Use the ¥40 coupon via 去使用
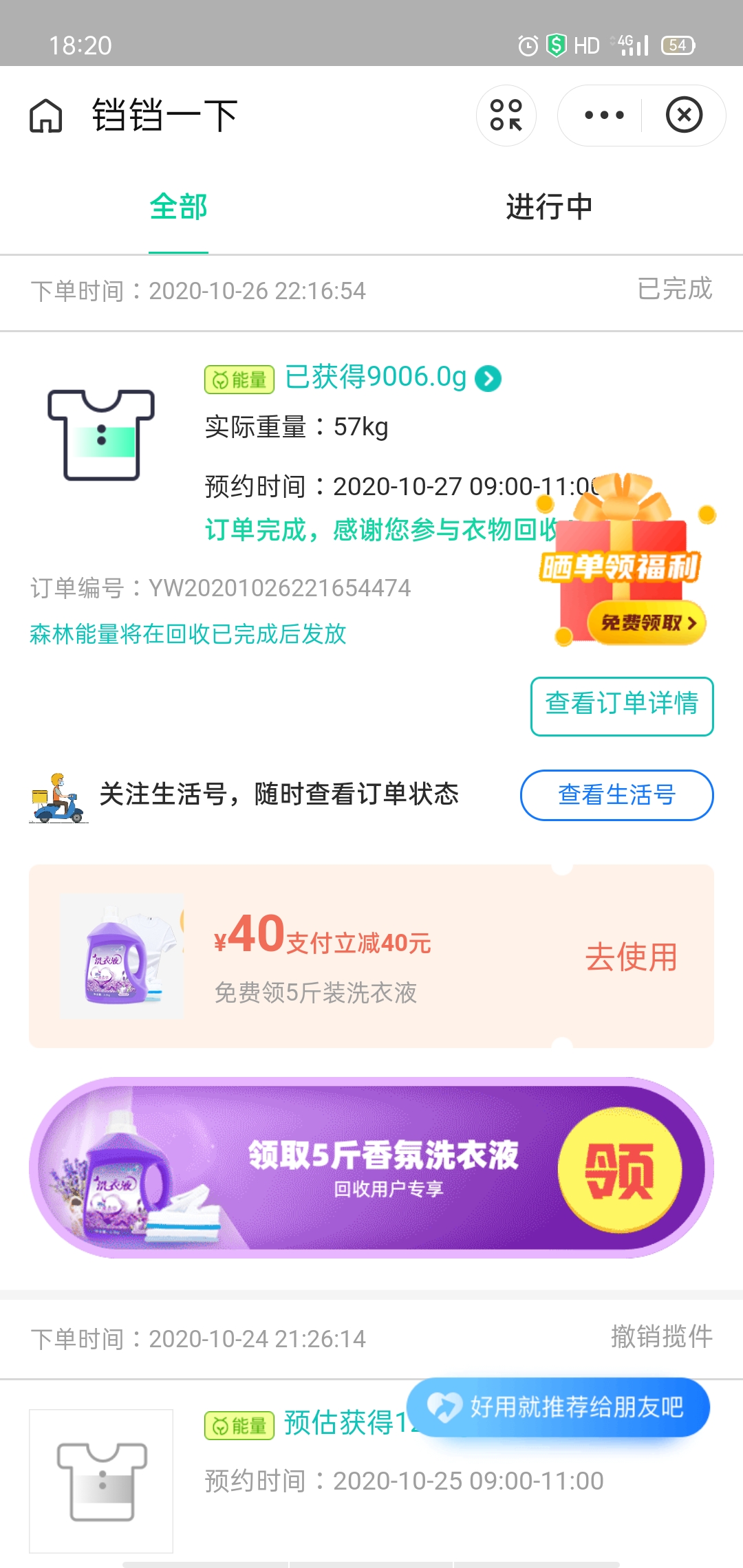This screenshot has height=1568, width=743. tap(631, 957)
